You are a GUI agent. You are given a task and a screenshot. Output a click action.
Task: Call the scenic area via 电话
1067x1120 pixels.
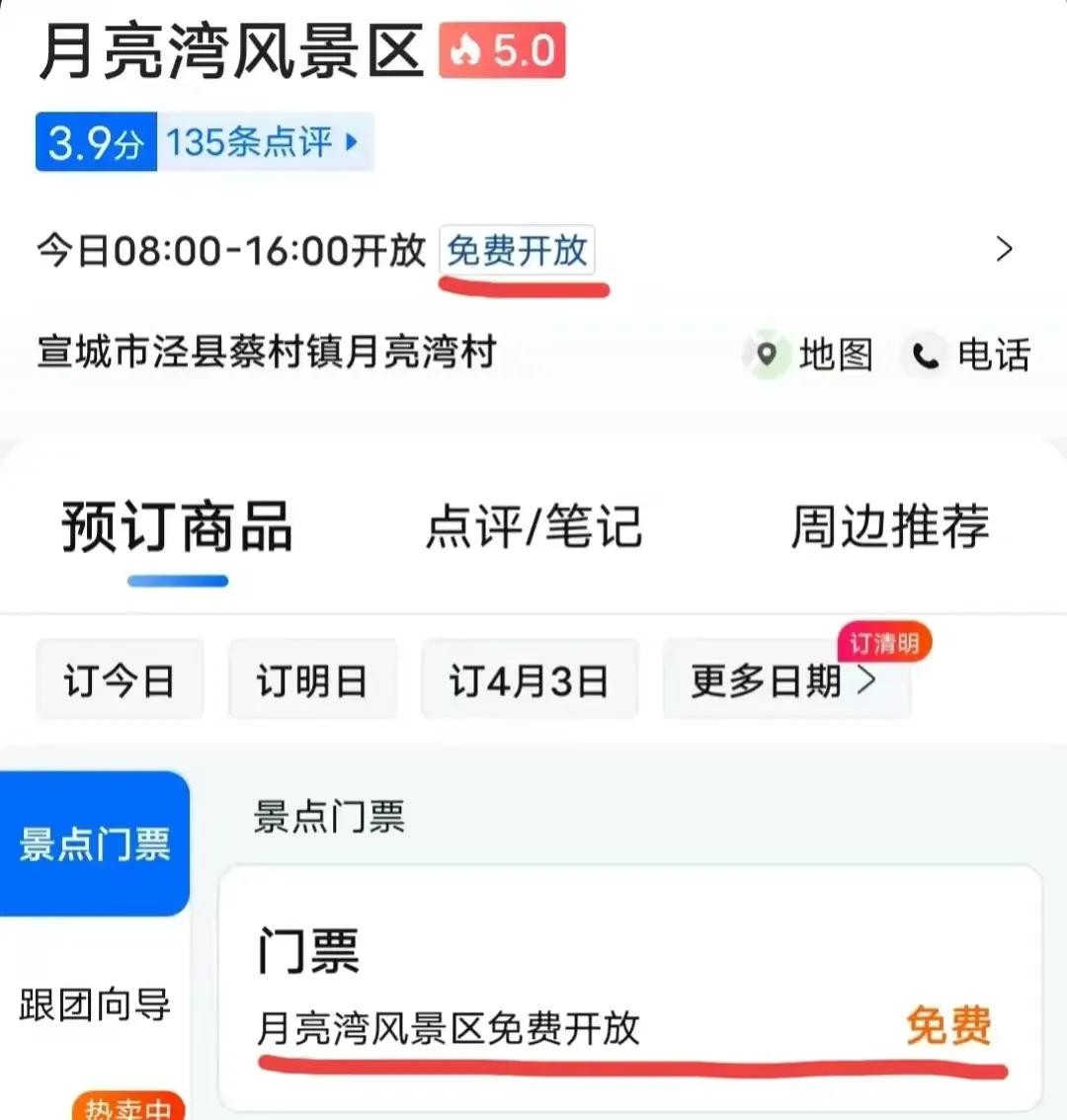pyautogui.click(x=970, y=355)
